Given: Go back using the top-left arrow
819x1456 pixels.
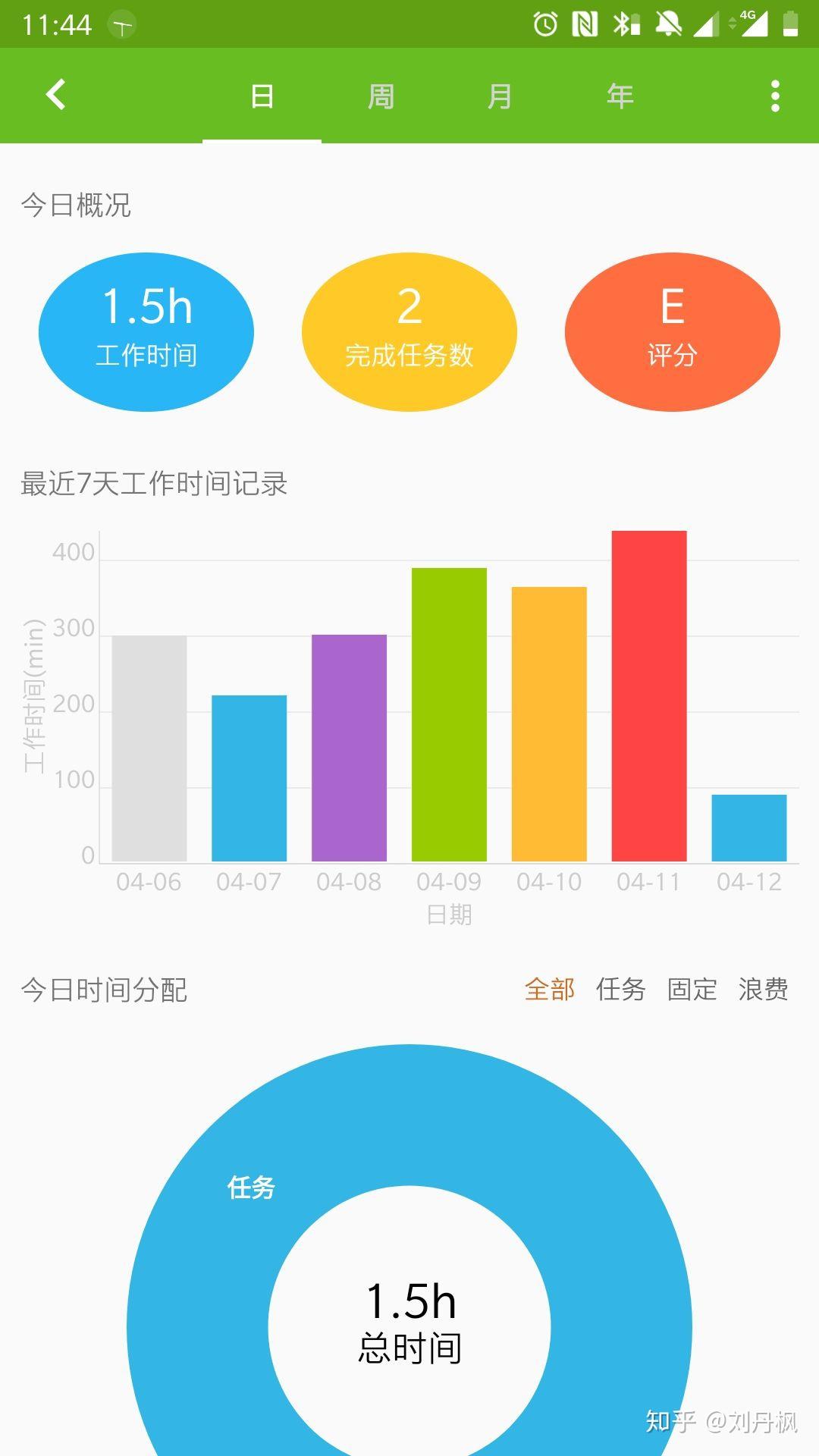Looking at the screenshot, I should click(56, 96).
